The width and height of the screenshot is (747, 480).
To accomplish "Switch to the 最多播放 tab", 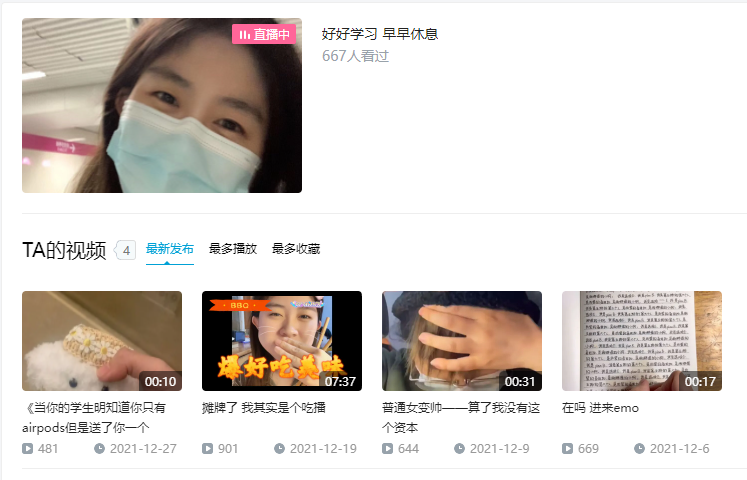I will pyautogui.click(x=233, y=249).
